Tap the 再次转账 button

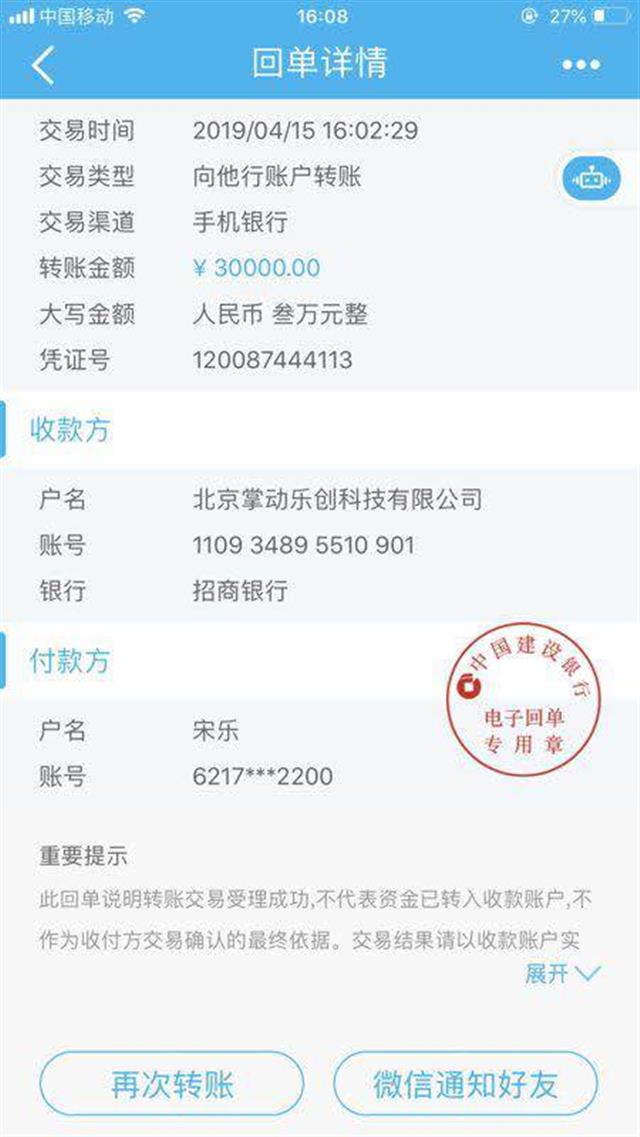tap(172, 1084)
